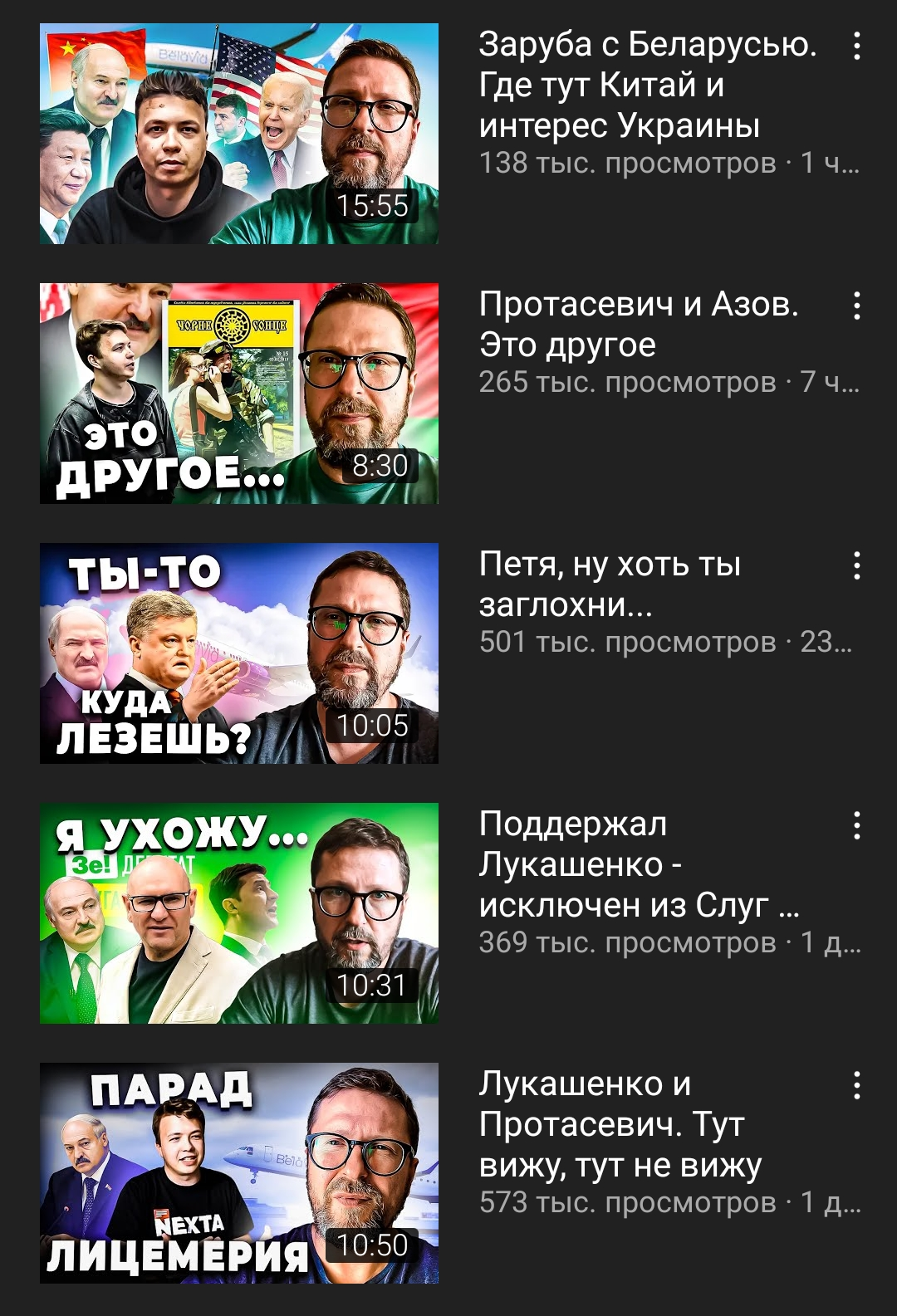Play the 10:50 'Парад лицемерия' video thumbnail
The width and height of the screenshot is (897, 1316).
239,1173
